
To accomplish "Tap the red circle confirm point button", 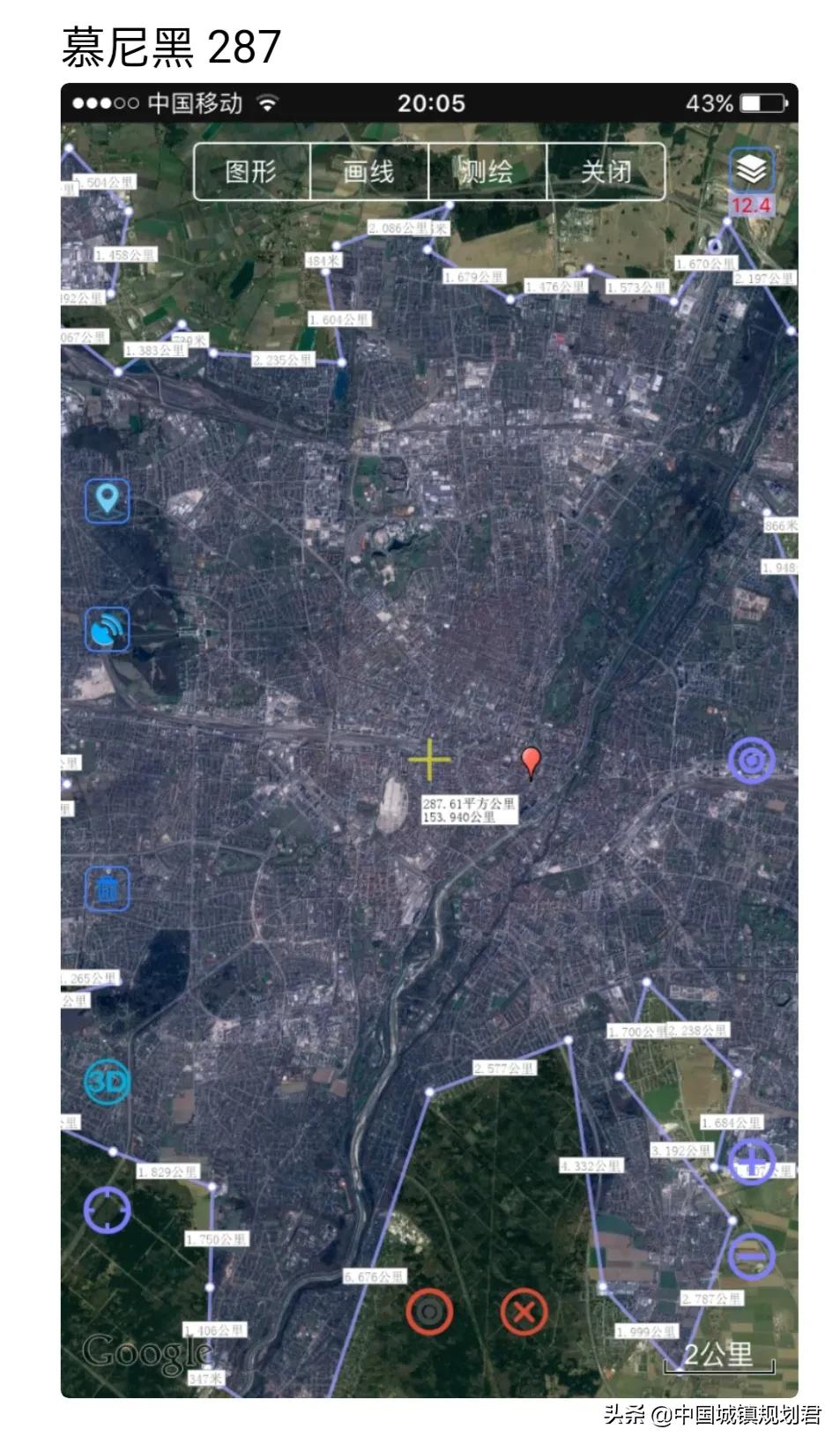I will point(429,1311).
